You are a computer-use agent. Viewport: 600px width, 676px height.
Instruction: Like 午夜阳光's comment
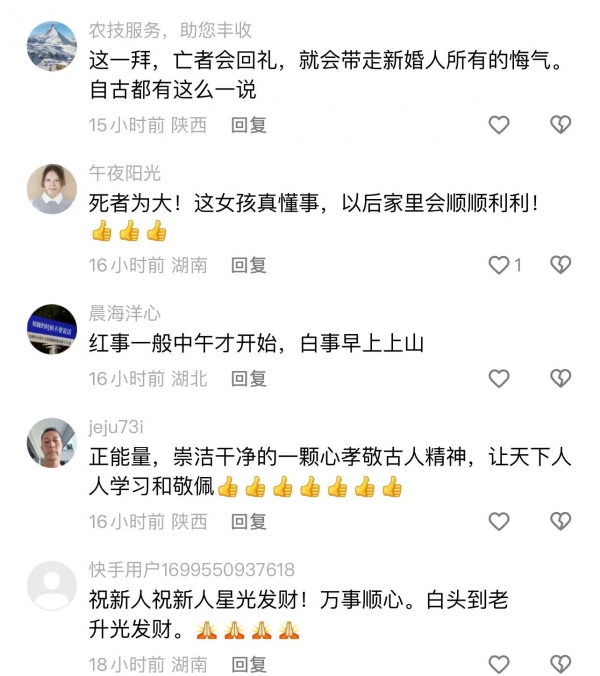point(498,265)
